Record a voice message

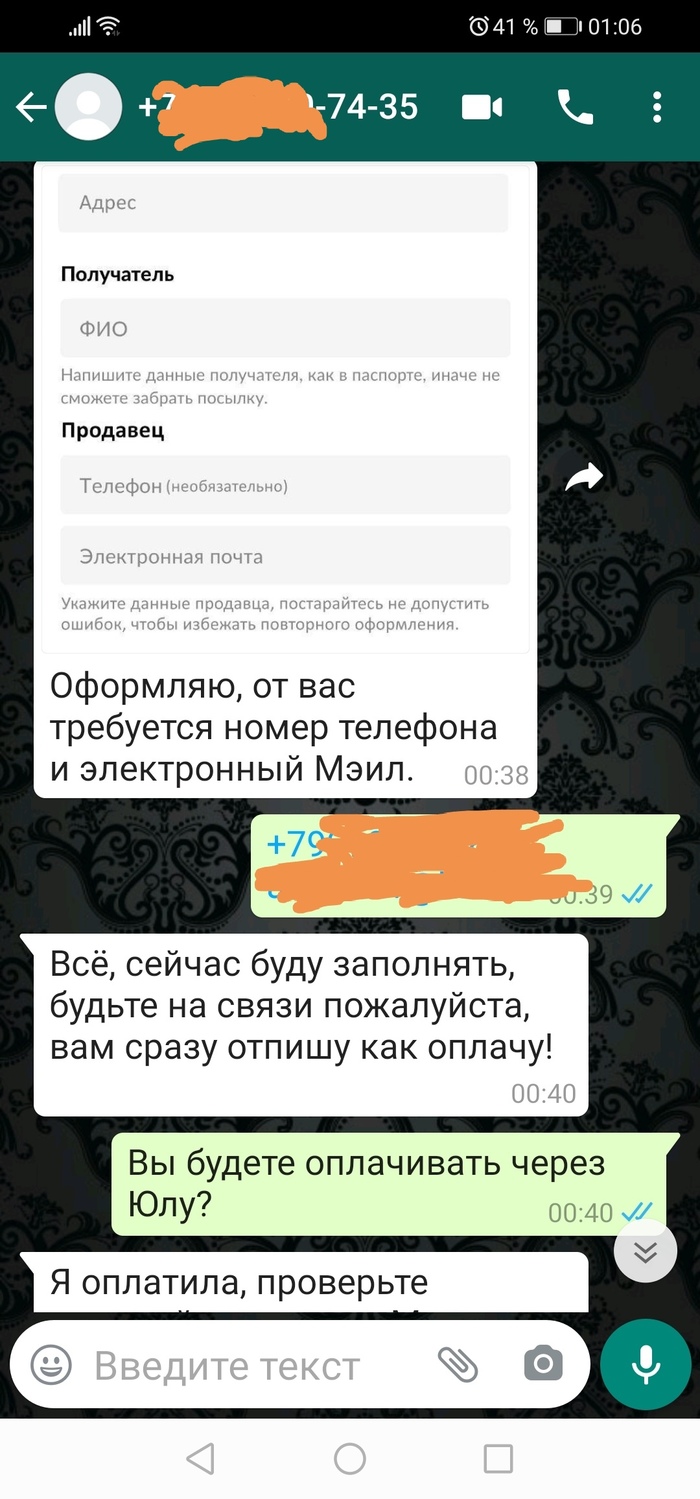[645, 1364]
